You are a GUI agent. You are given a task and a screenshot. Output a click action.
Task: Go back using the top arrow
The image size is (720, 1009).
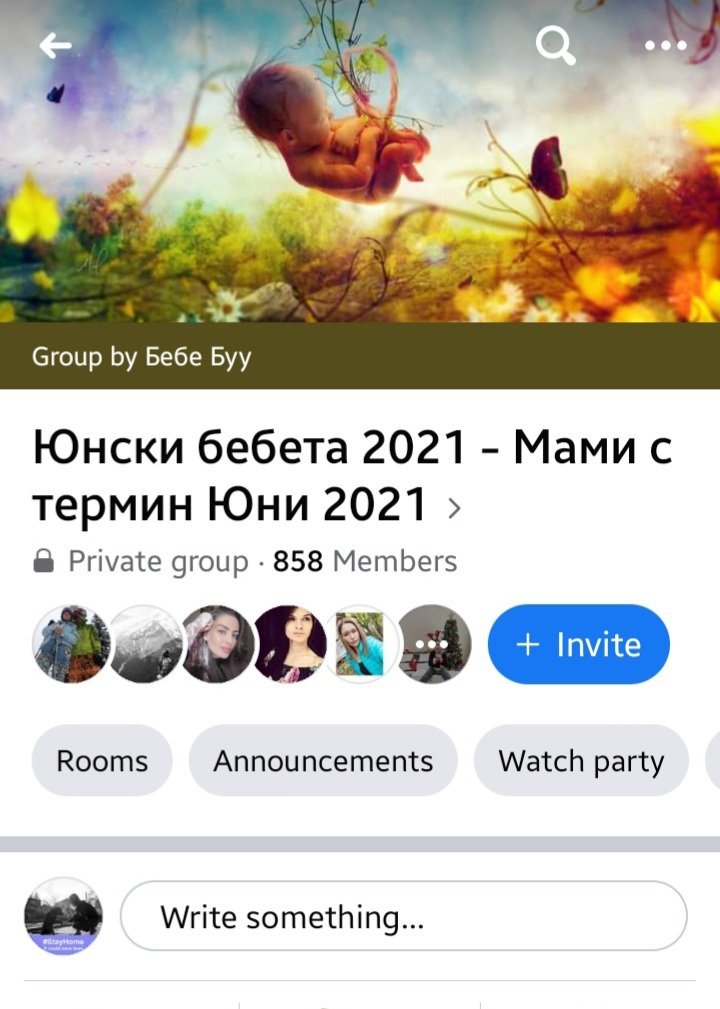[x=55, y=46]
